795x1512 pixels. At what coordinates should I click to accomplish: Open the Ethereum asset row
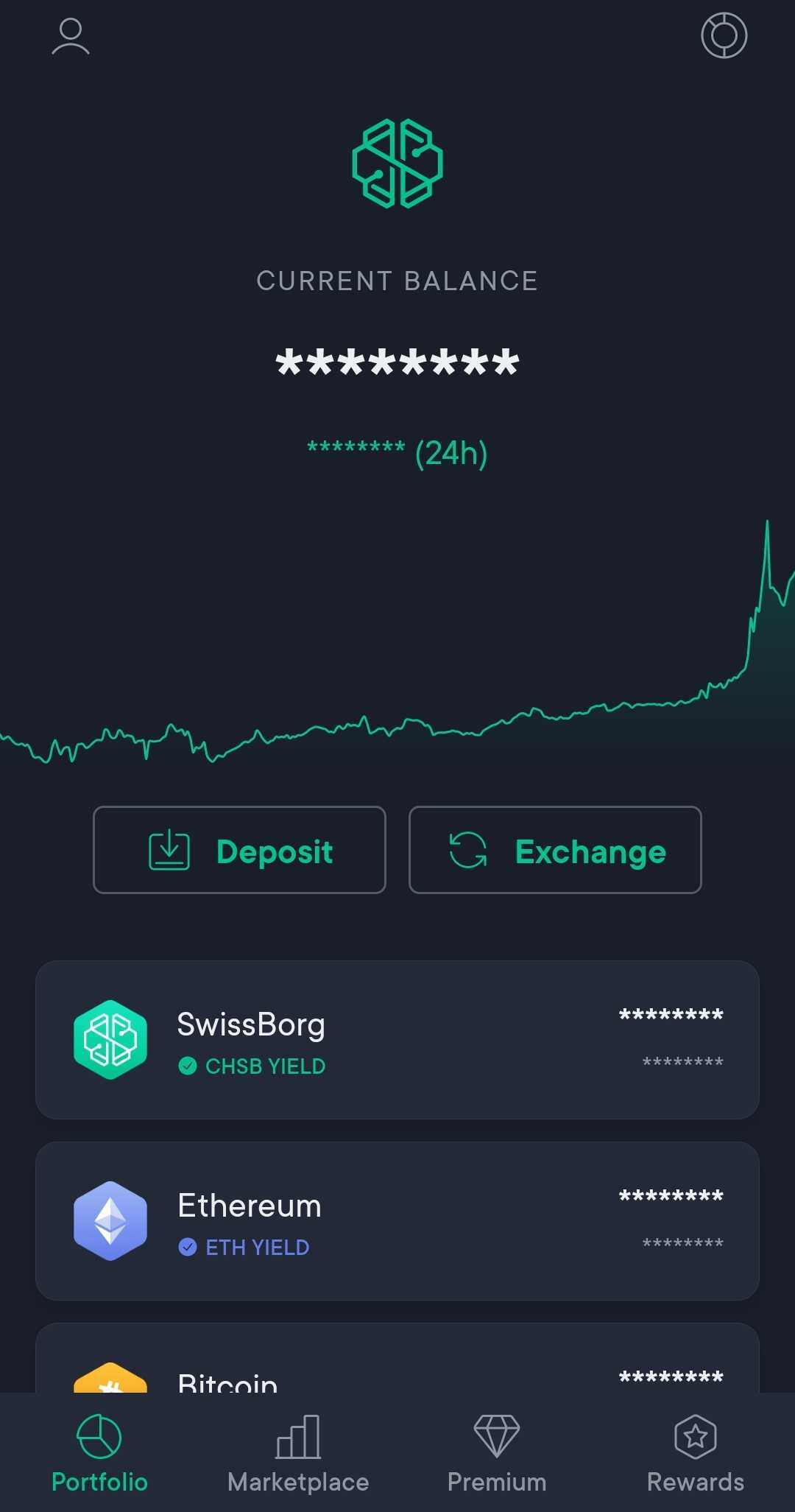[397, 1220]
